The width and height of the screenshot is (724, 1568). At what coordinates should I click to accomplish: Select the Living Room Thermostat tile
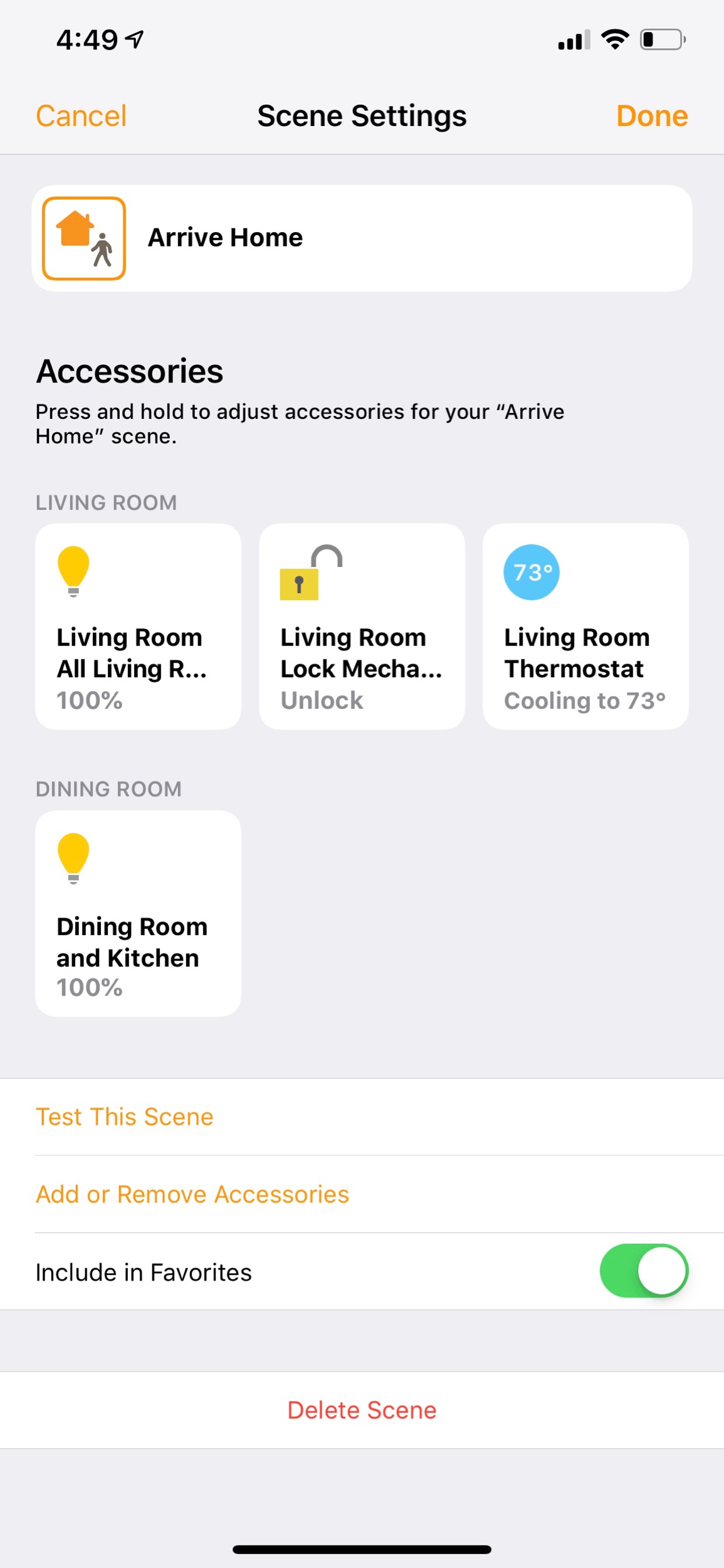pyautogui.click(x=585, y=627)
